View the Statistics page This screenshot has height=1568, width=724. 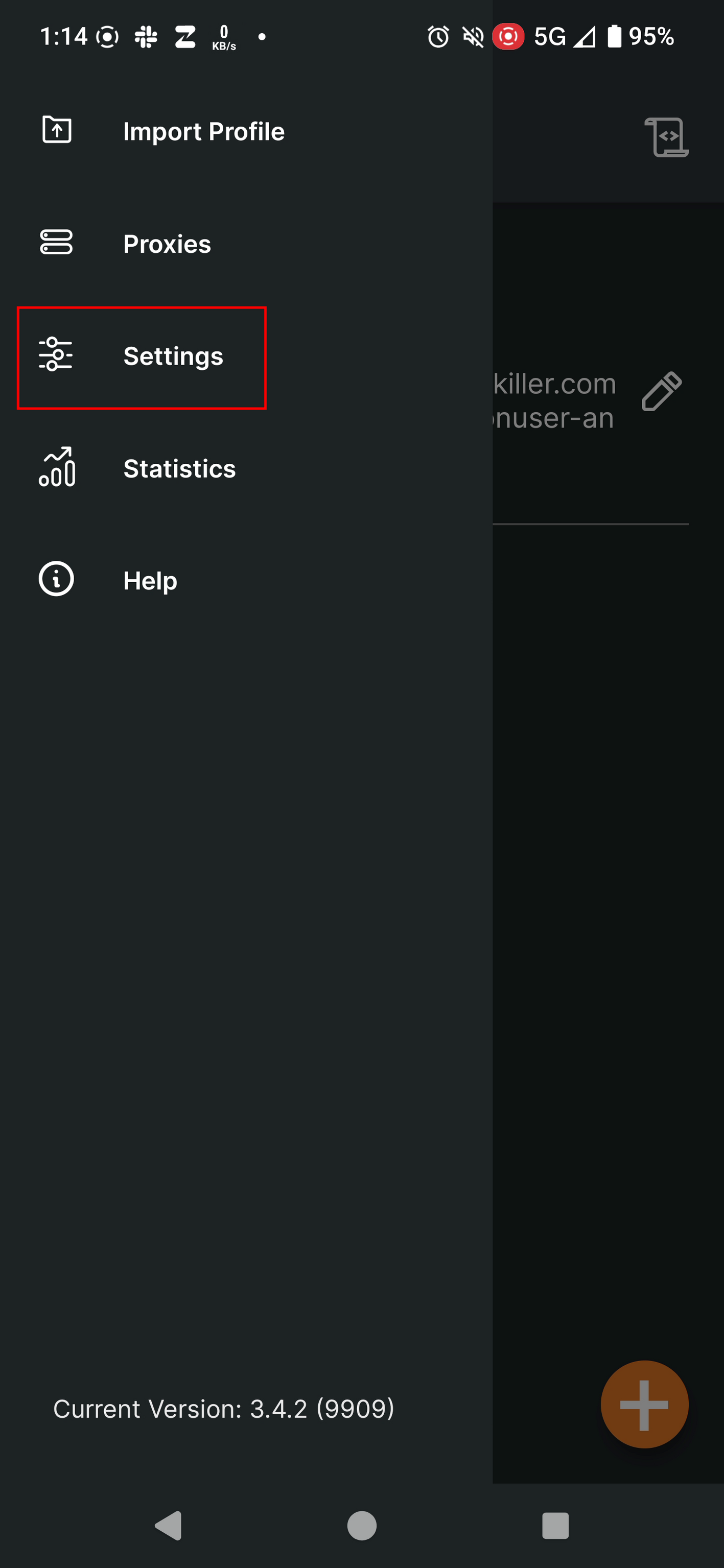179,468
